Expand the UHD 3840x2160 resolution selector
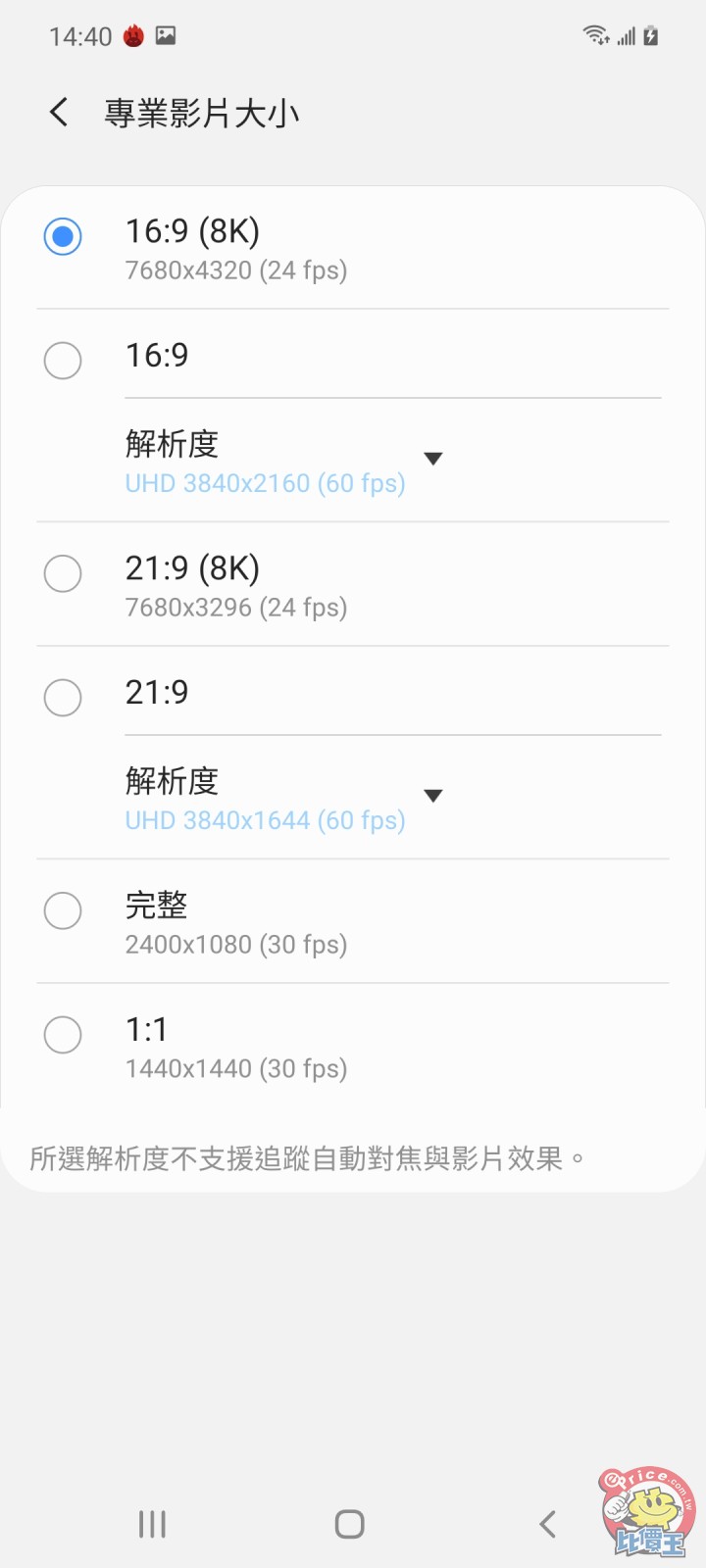706x1568 pixels. (433, 458)
